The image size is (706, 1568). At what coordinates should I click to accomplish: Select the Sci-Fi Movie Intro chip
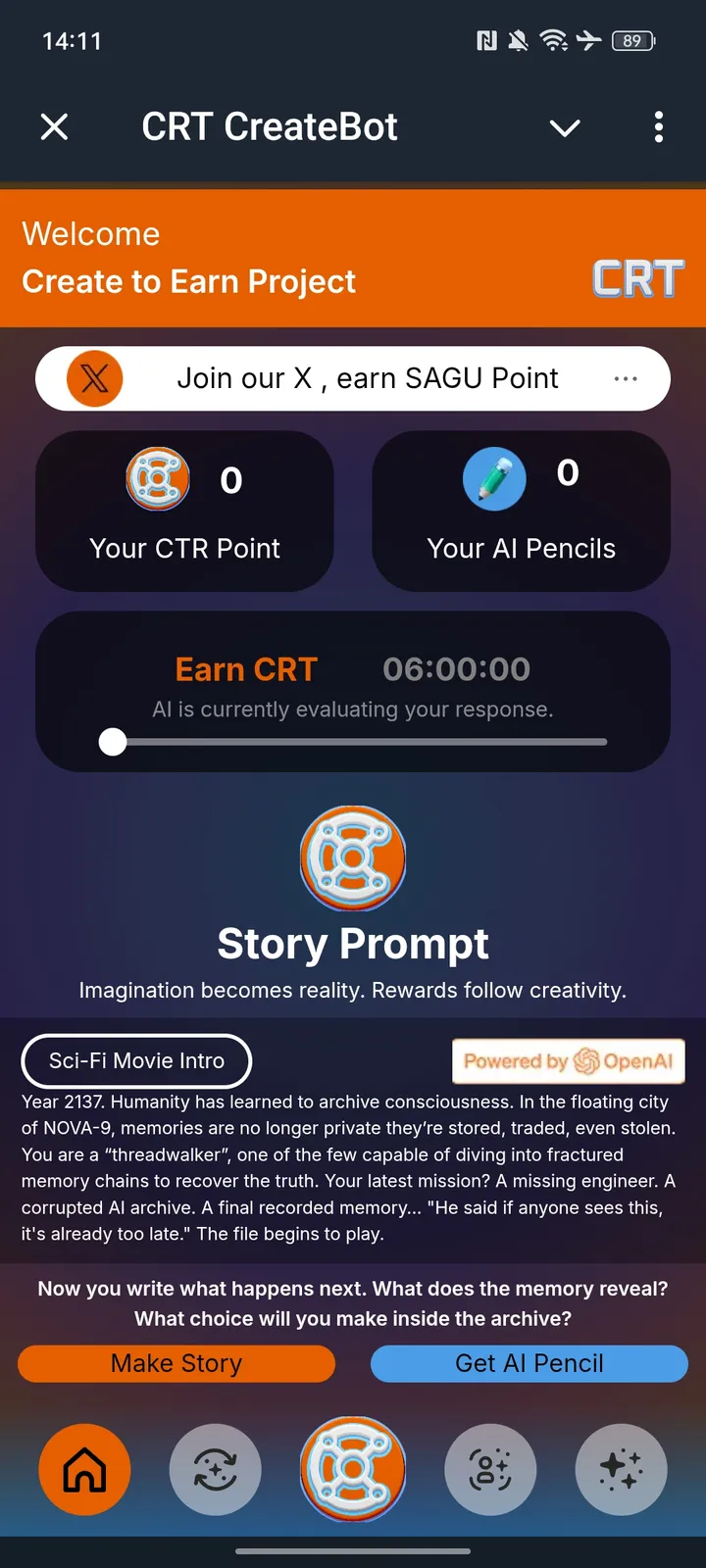pyautogui.click(x=136, y=1060)
